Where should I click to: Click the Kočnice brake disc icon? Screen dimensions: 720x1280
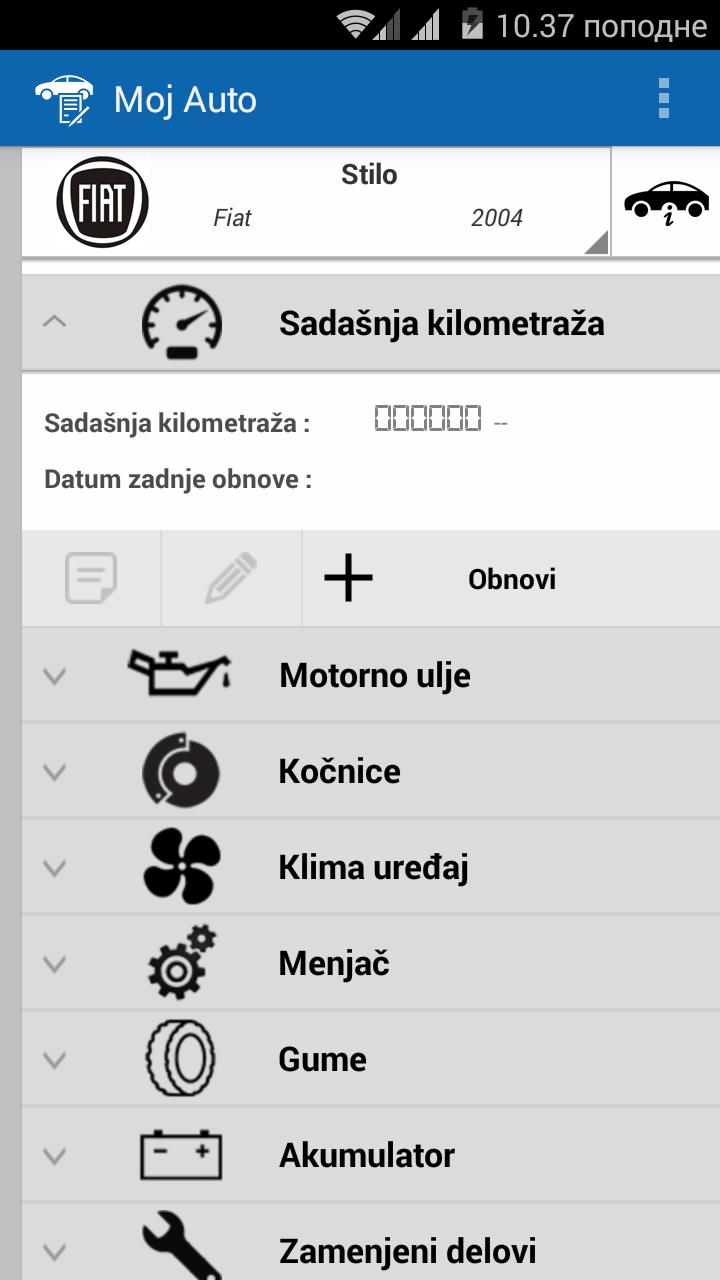tap(180, 770)
